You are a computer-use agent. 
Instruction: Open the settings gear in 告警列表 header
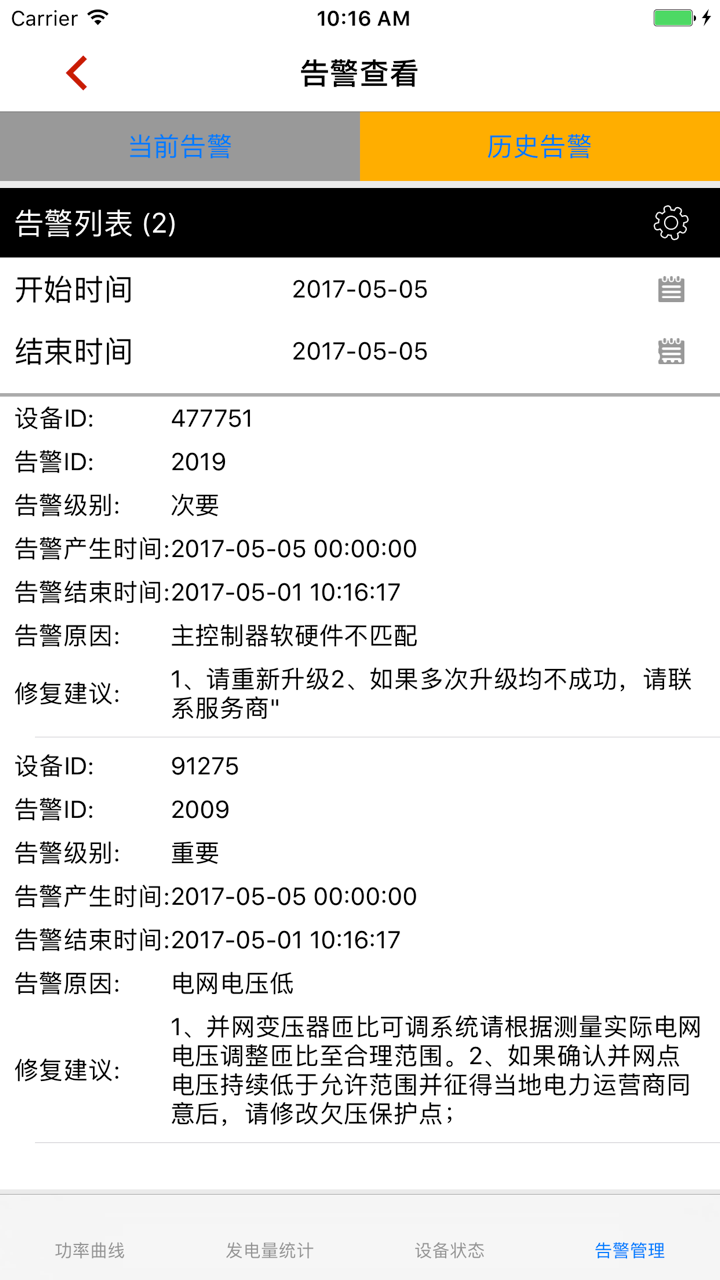click(x=670, y=222)
